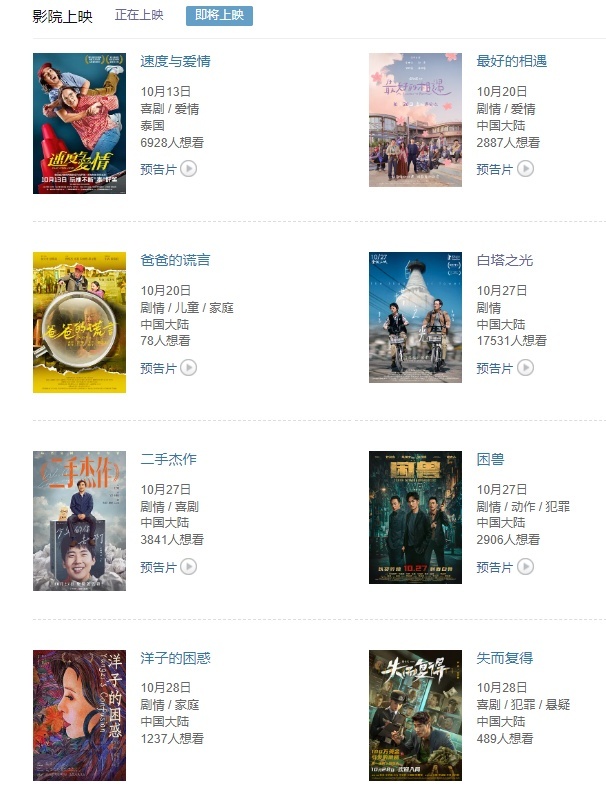Image resolution: width=606 pixels, height=806 pixels.
Task: Watch the 预告片 trailer for 最好的相遇
Action: [505, 169]
